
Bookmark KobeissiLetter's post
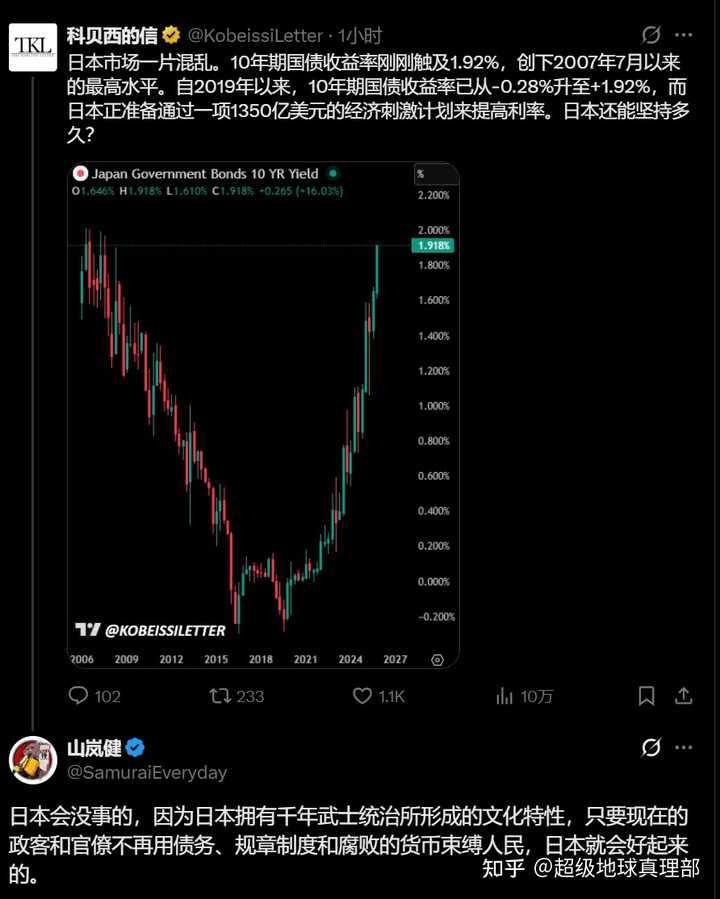(647, 696)
